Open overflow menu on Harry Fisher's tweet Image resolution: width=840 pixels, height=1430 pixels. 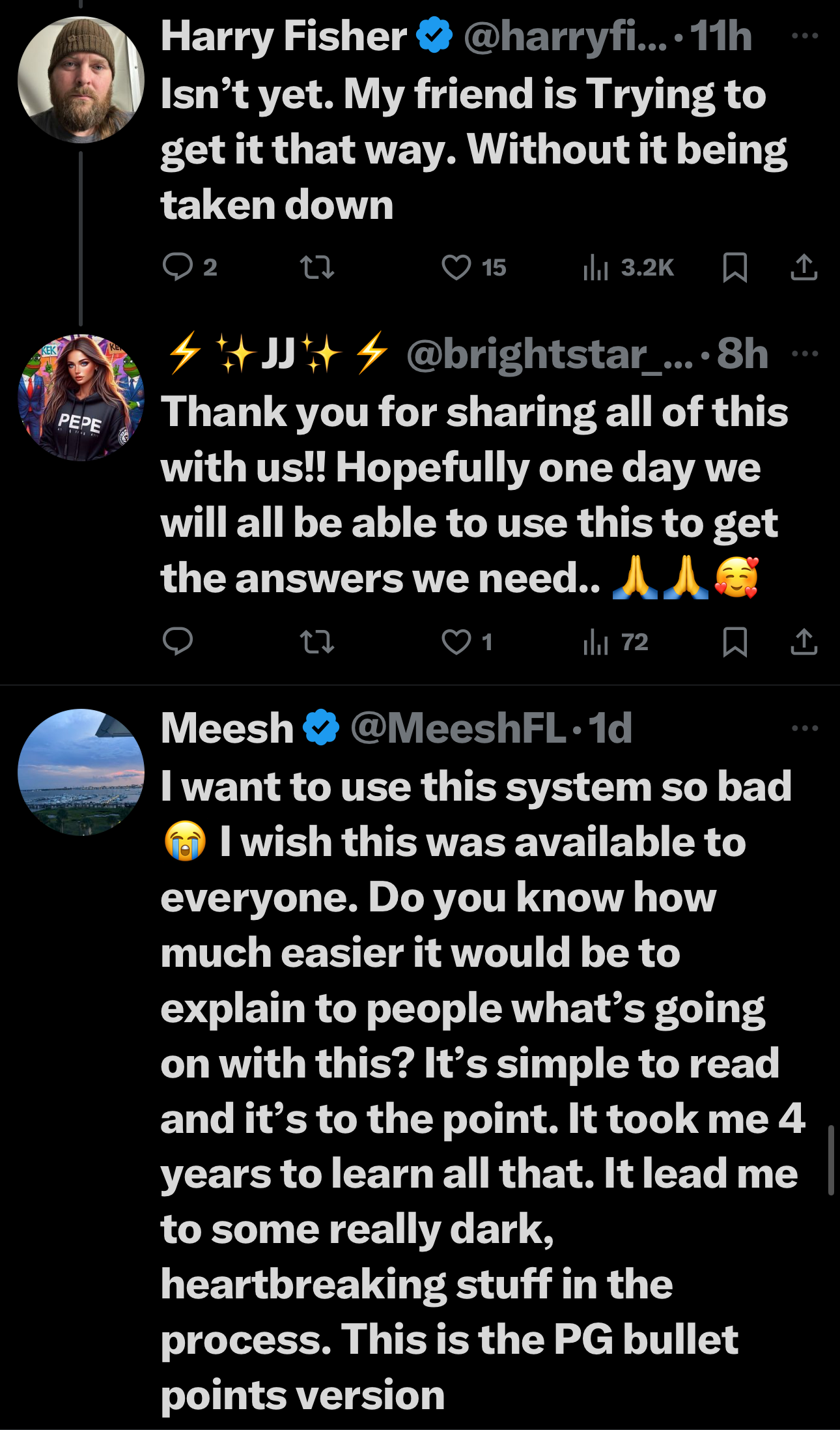(804, 36)
